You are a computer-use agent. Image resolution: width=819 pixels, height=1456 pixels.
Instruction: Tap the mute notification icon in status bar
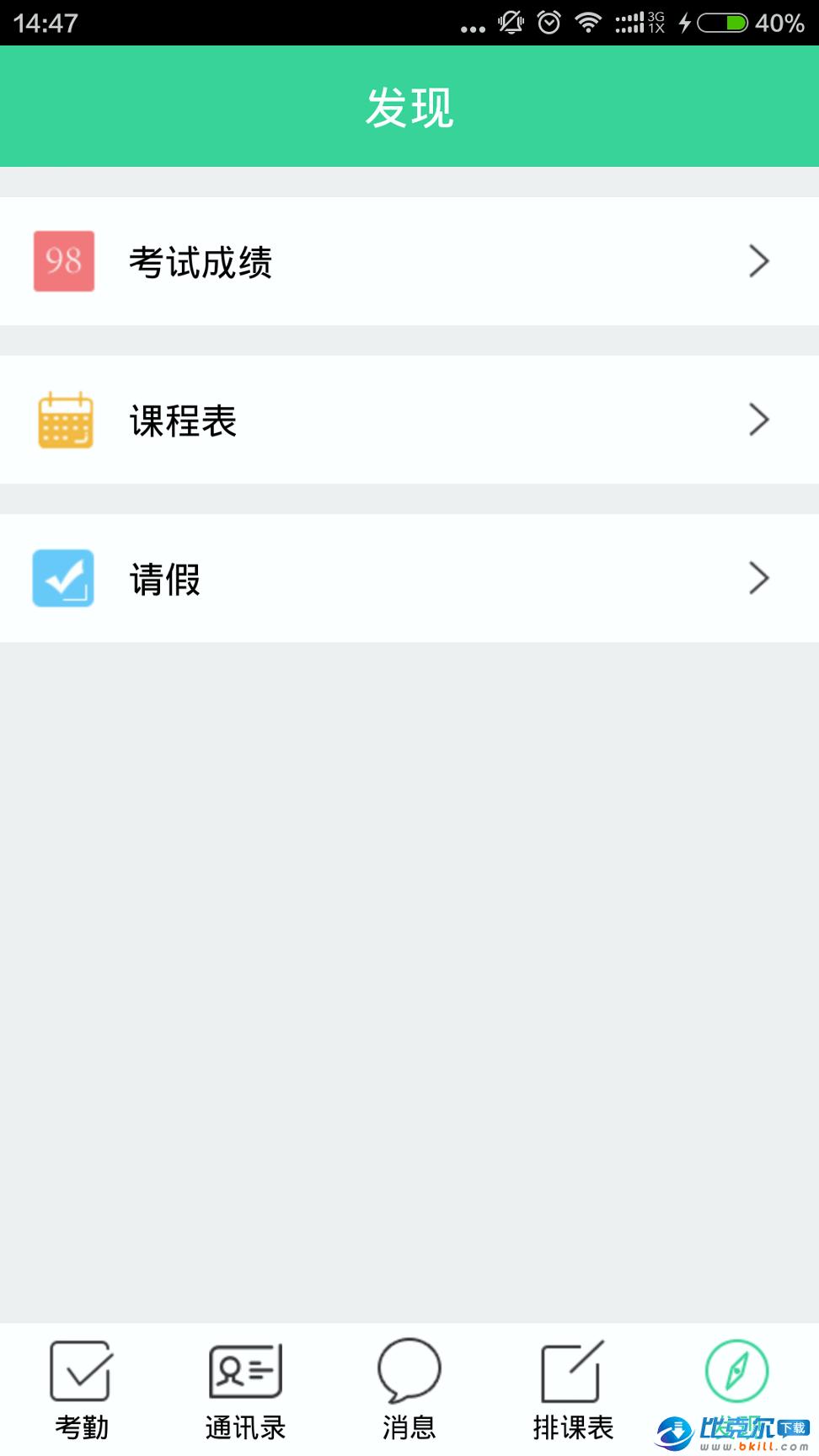point(510,24)
